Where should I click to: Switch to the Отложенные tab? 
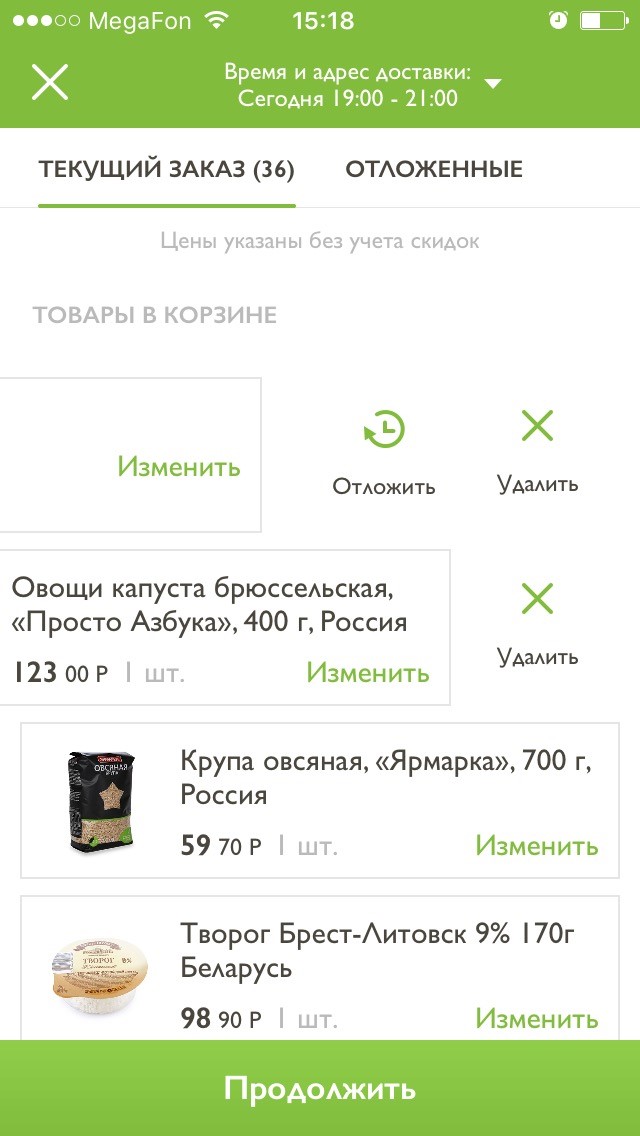(x=434, y=169)
